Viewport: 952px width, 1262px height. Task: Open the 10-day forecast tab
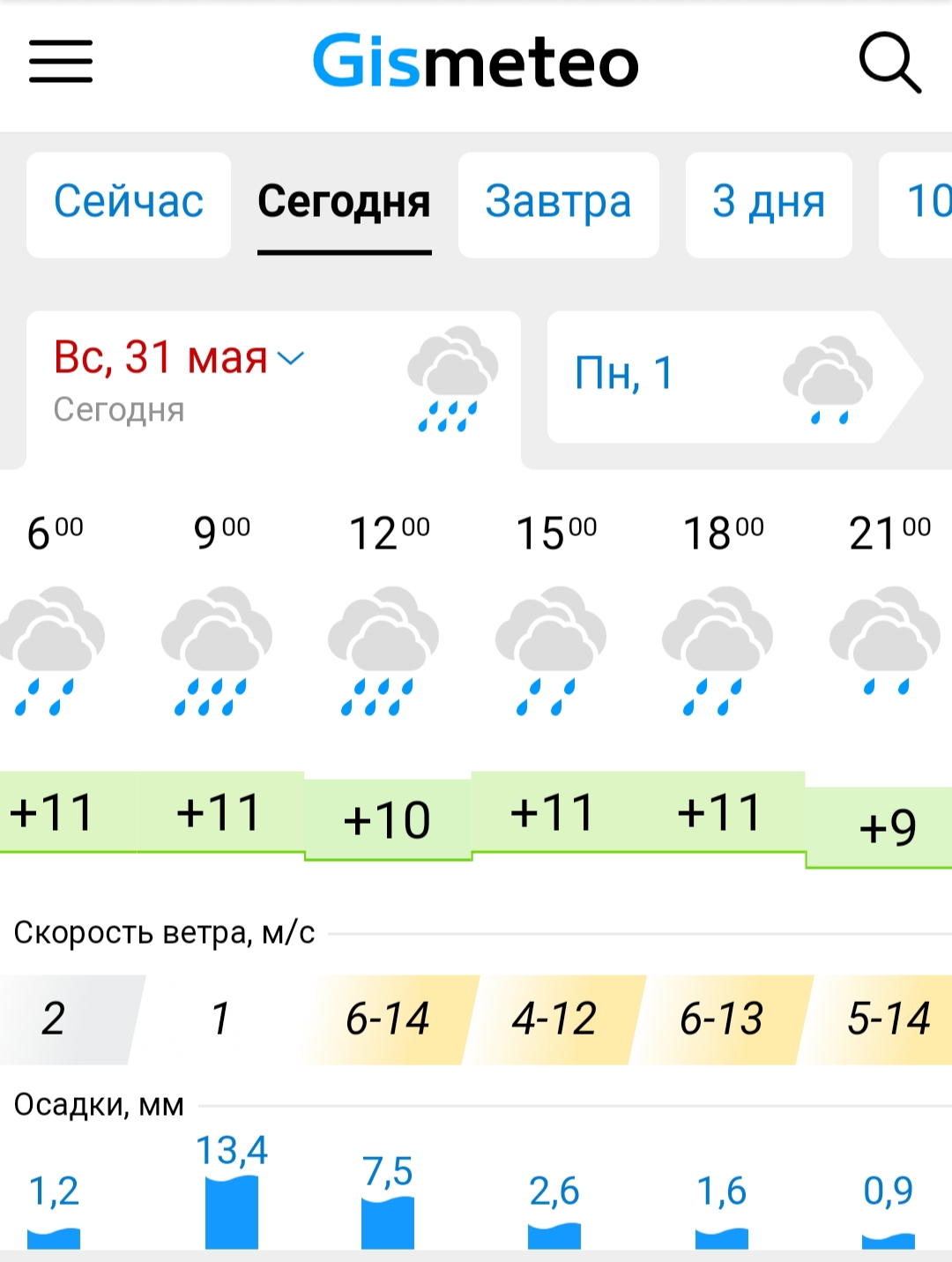(x=921, y=203)
